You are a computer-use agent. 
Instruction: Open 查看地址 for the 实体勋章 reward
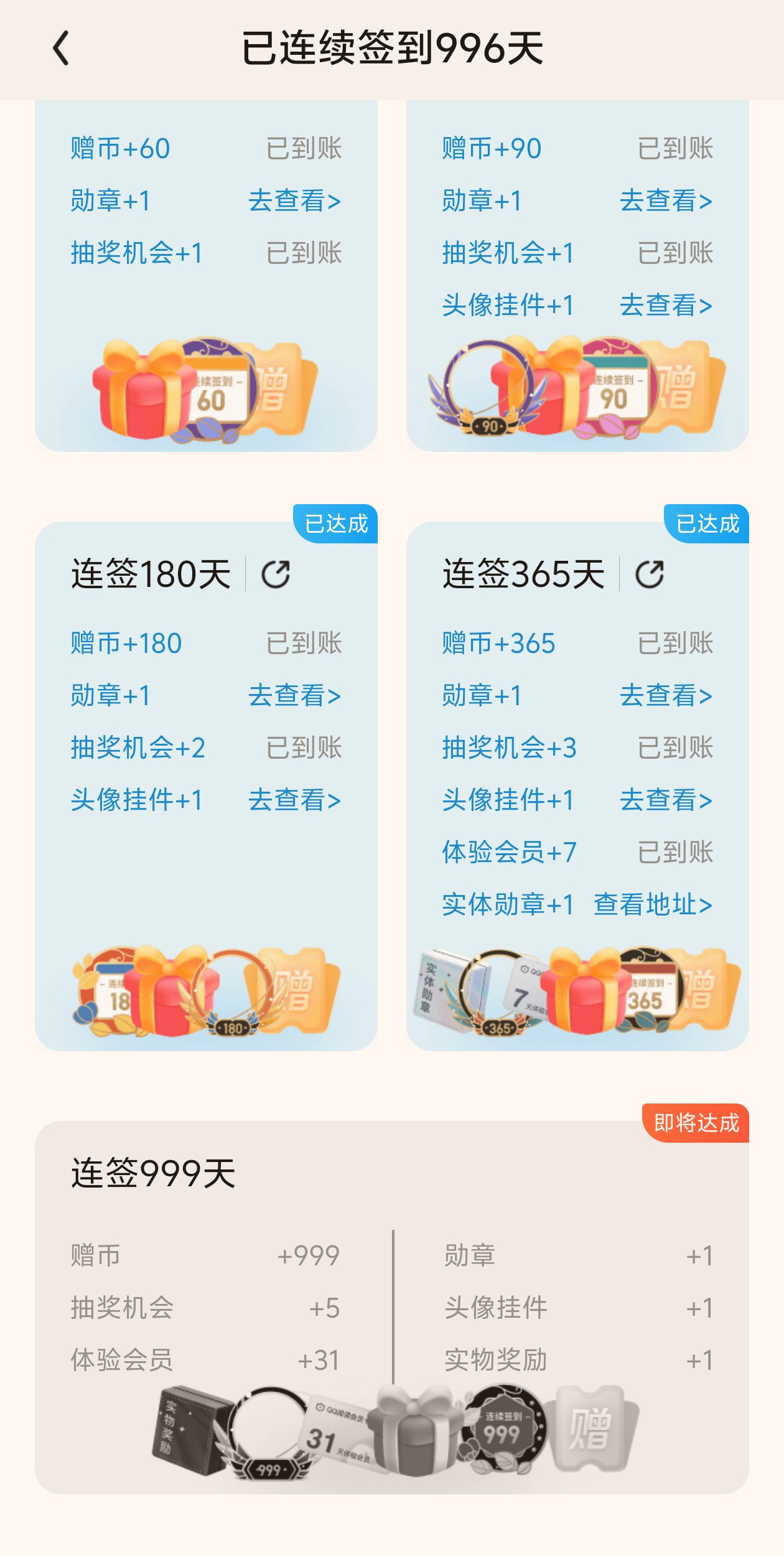(x=653, y=904)
